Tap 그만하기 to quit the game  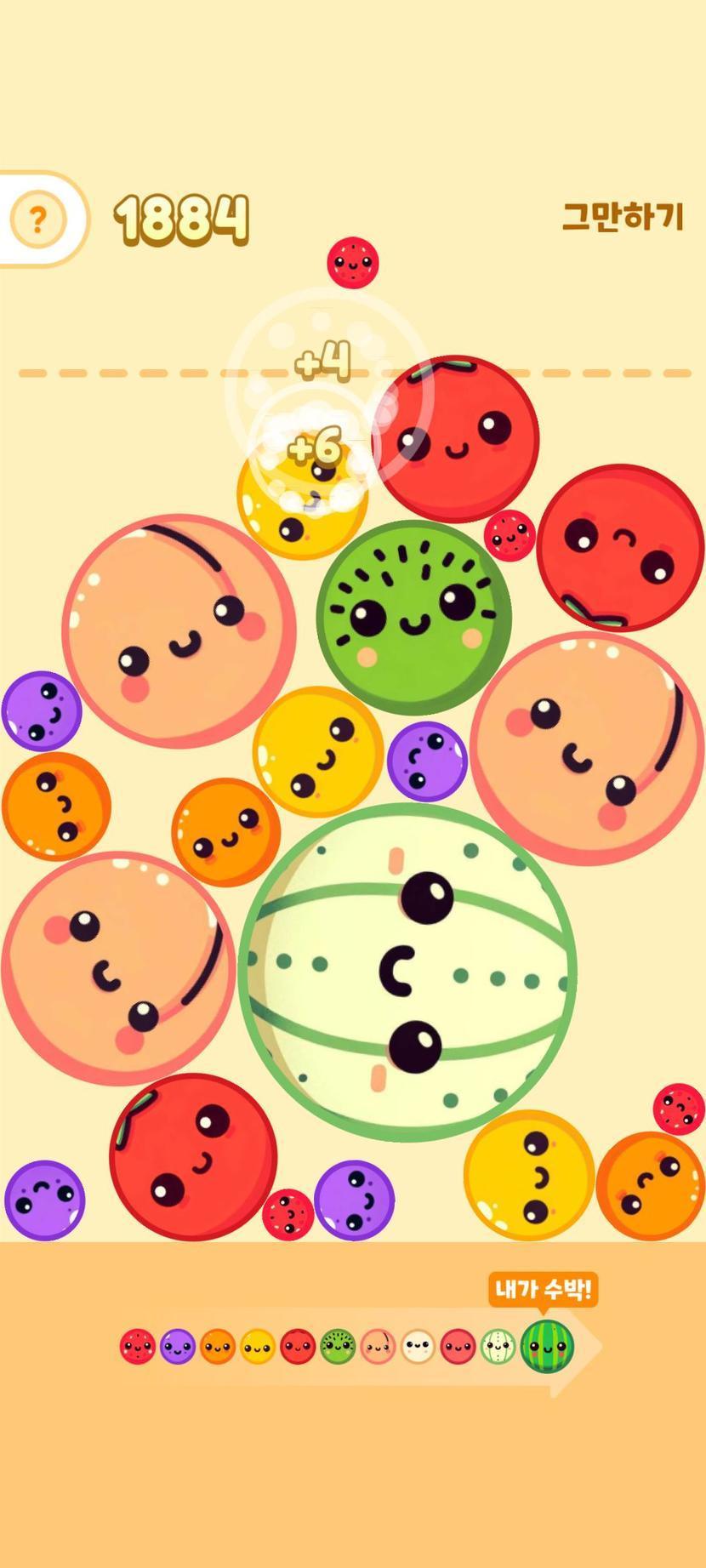(x=623, y=217)
